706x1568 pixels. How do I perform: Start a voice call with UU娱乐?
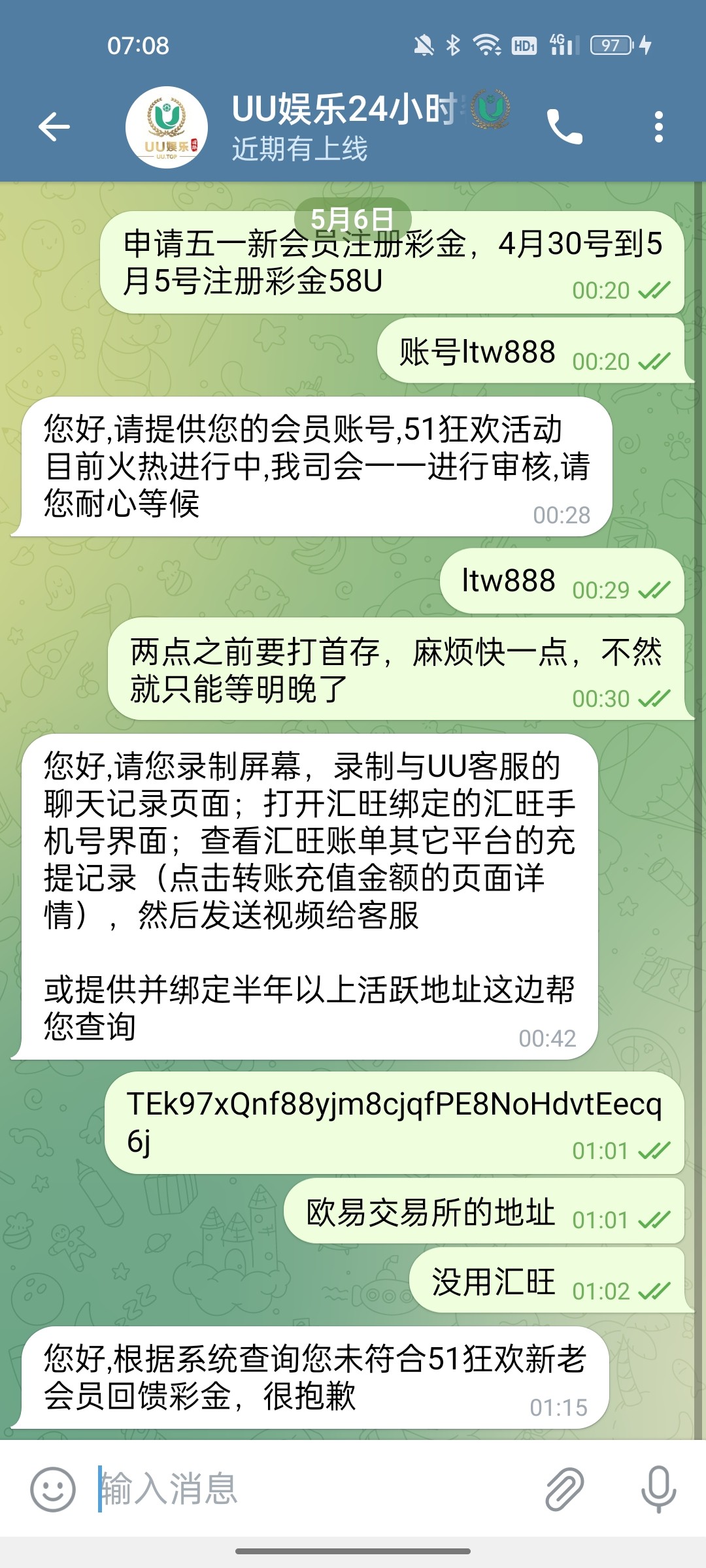(564, 127)
